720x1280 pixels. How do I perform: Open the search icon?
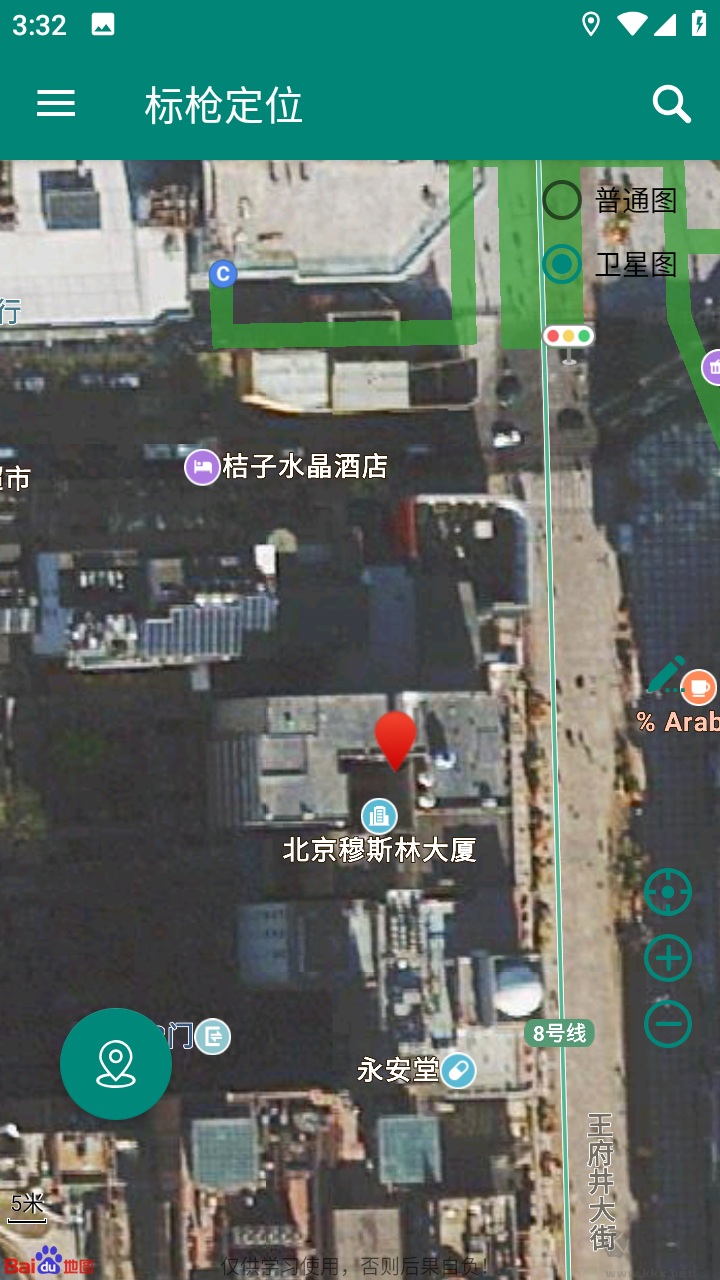671,103
